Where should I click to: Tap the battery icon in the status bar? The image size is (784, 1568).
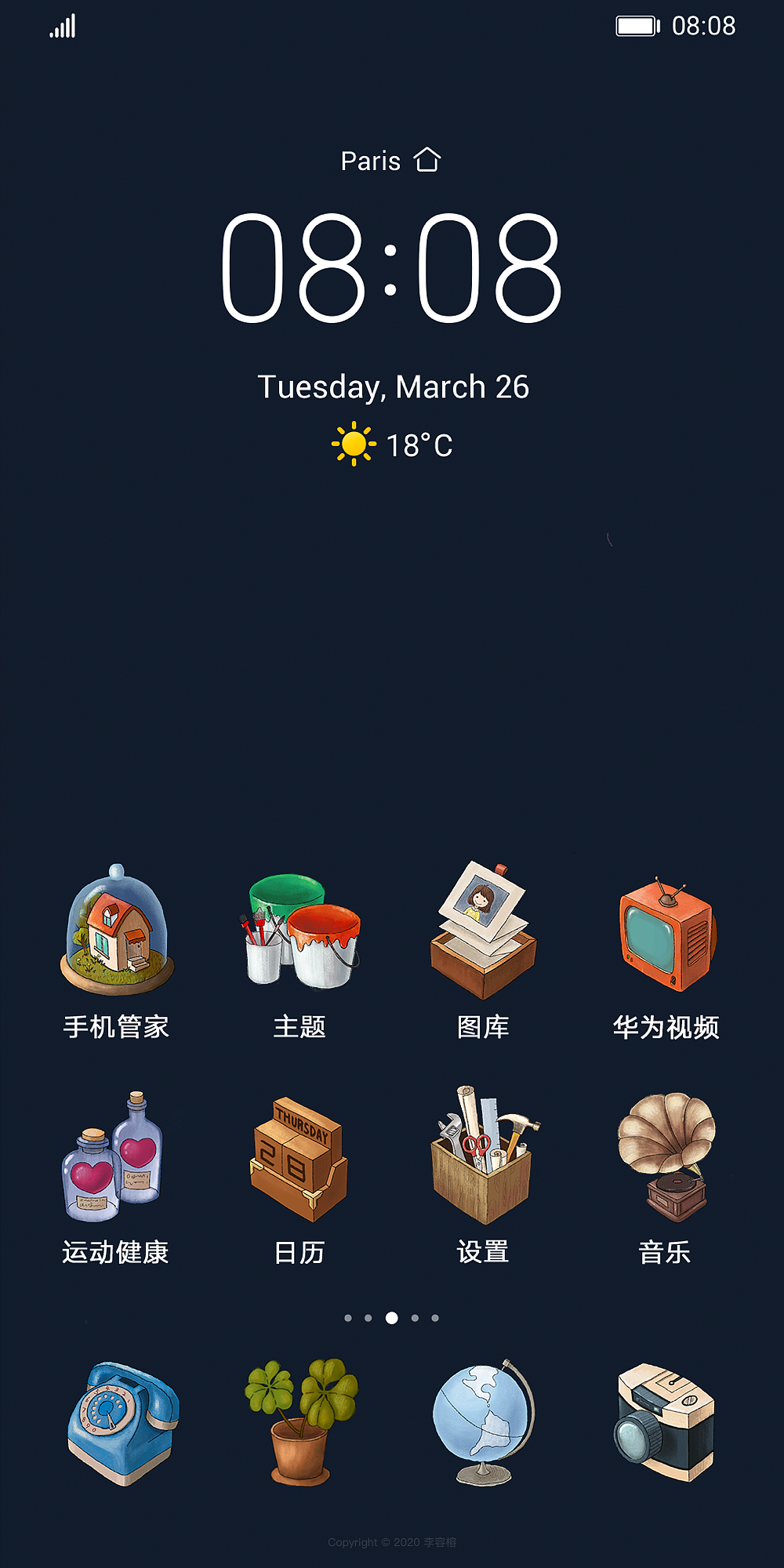636,25
